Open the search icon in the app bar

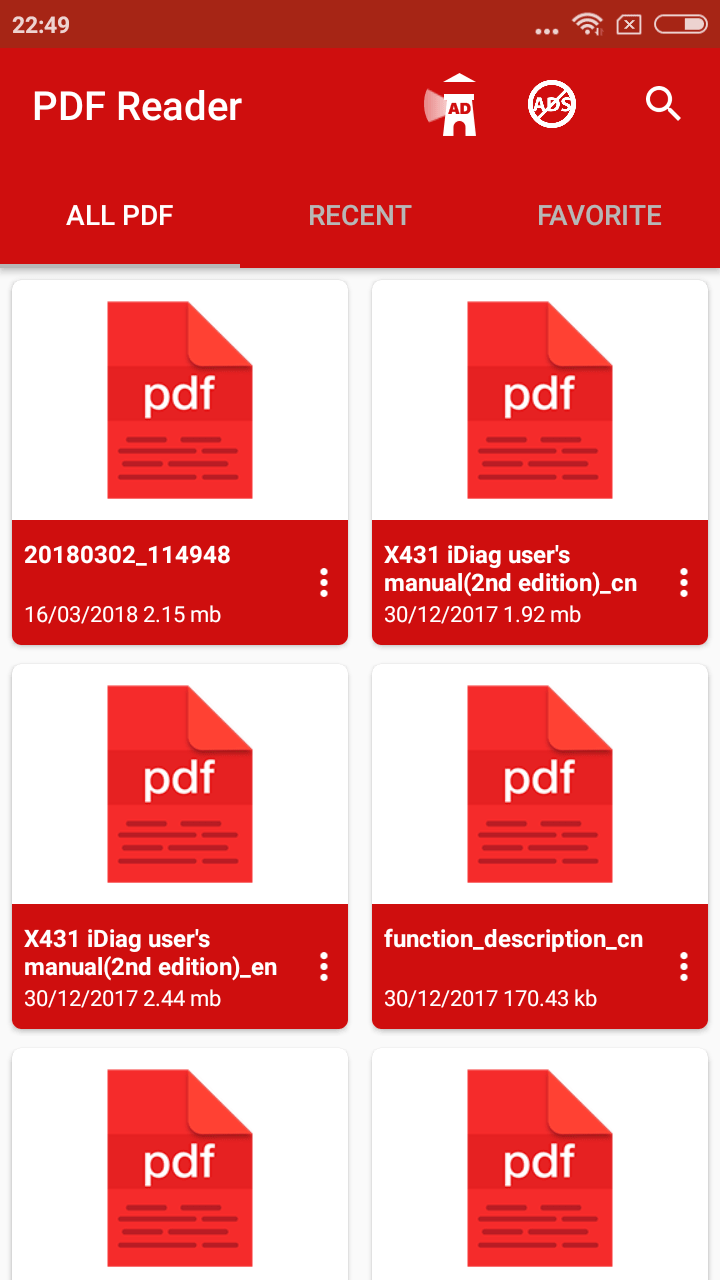pyautogui.click(x=663, y=104)
